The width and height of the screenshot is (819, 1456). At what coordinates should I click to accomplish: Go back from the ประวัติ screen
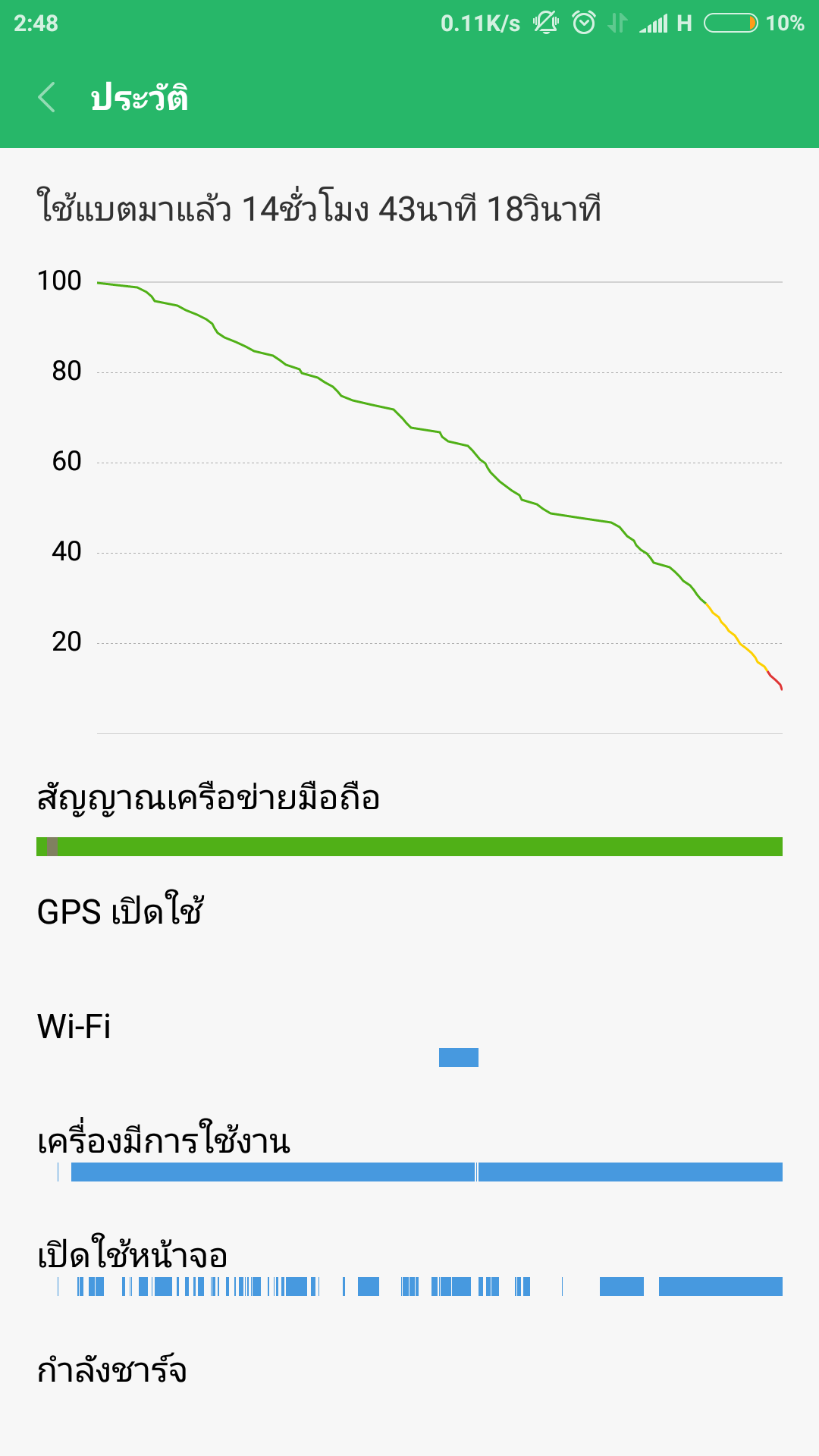tap(46, 97)
